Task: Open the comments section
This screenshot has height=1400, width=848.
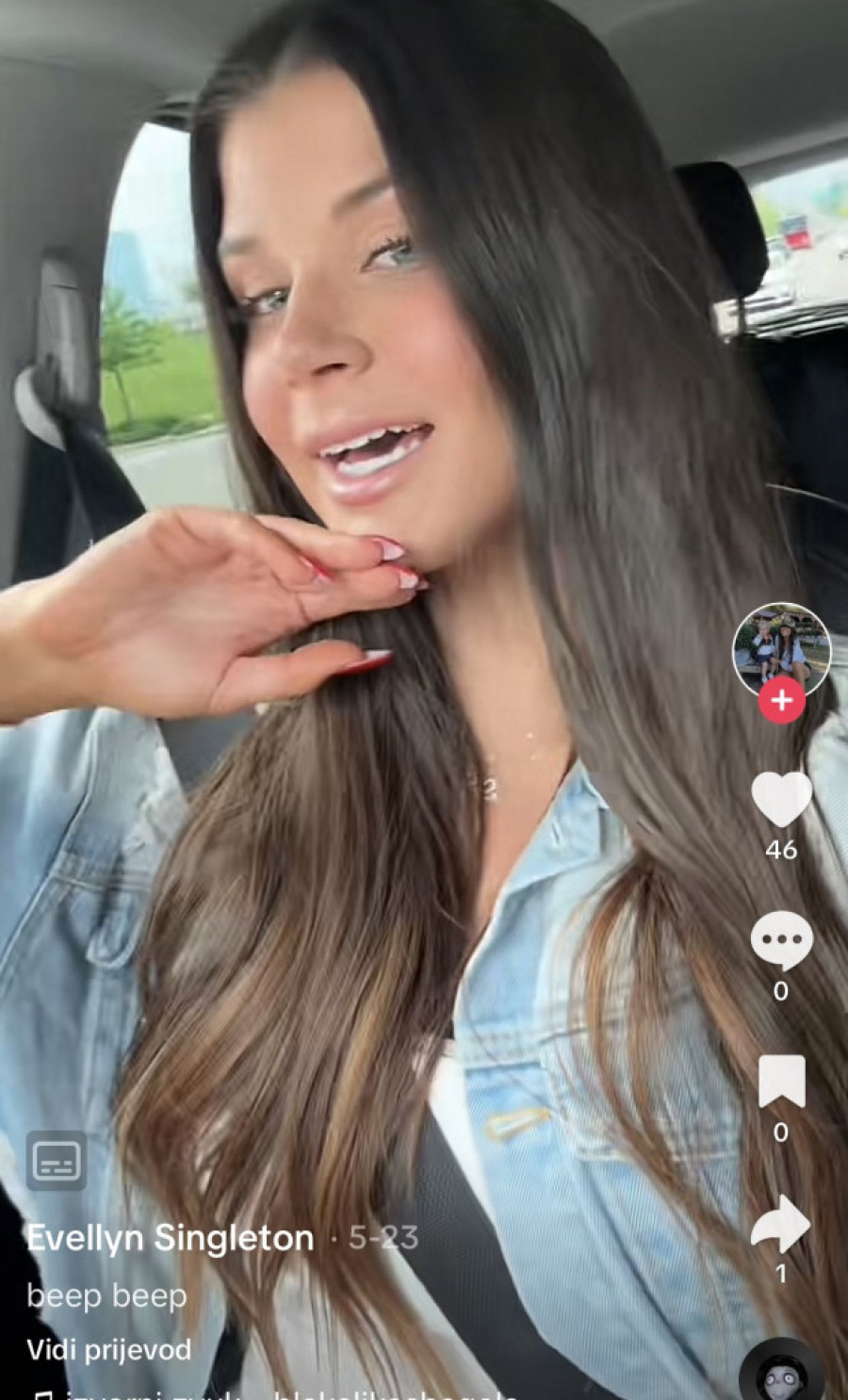Action: pyautogui.click(x=781, y=940)
